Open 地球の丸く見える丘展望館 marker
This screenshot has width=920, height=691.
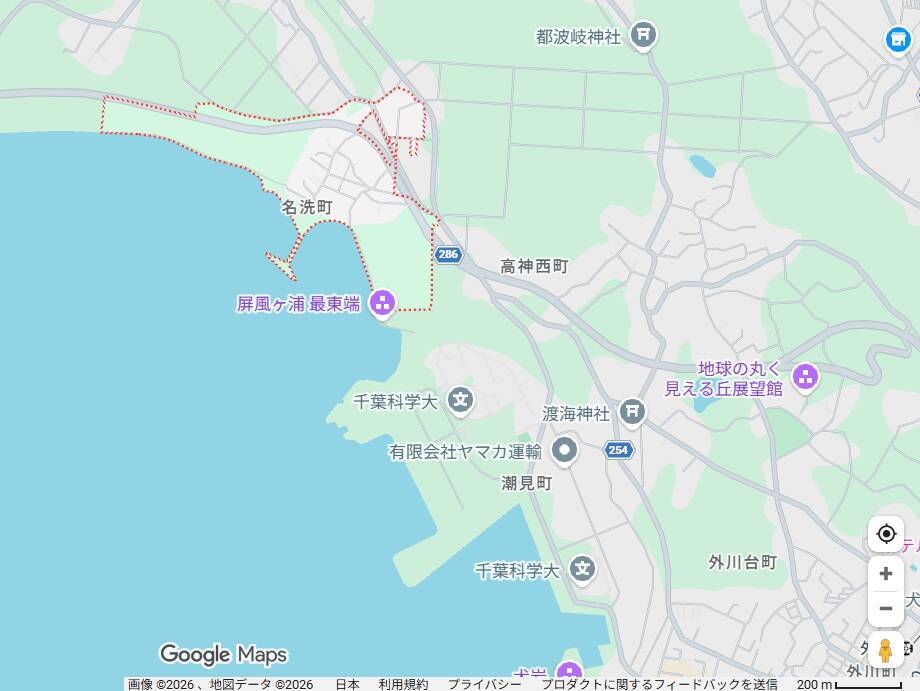[805, 377]
